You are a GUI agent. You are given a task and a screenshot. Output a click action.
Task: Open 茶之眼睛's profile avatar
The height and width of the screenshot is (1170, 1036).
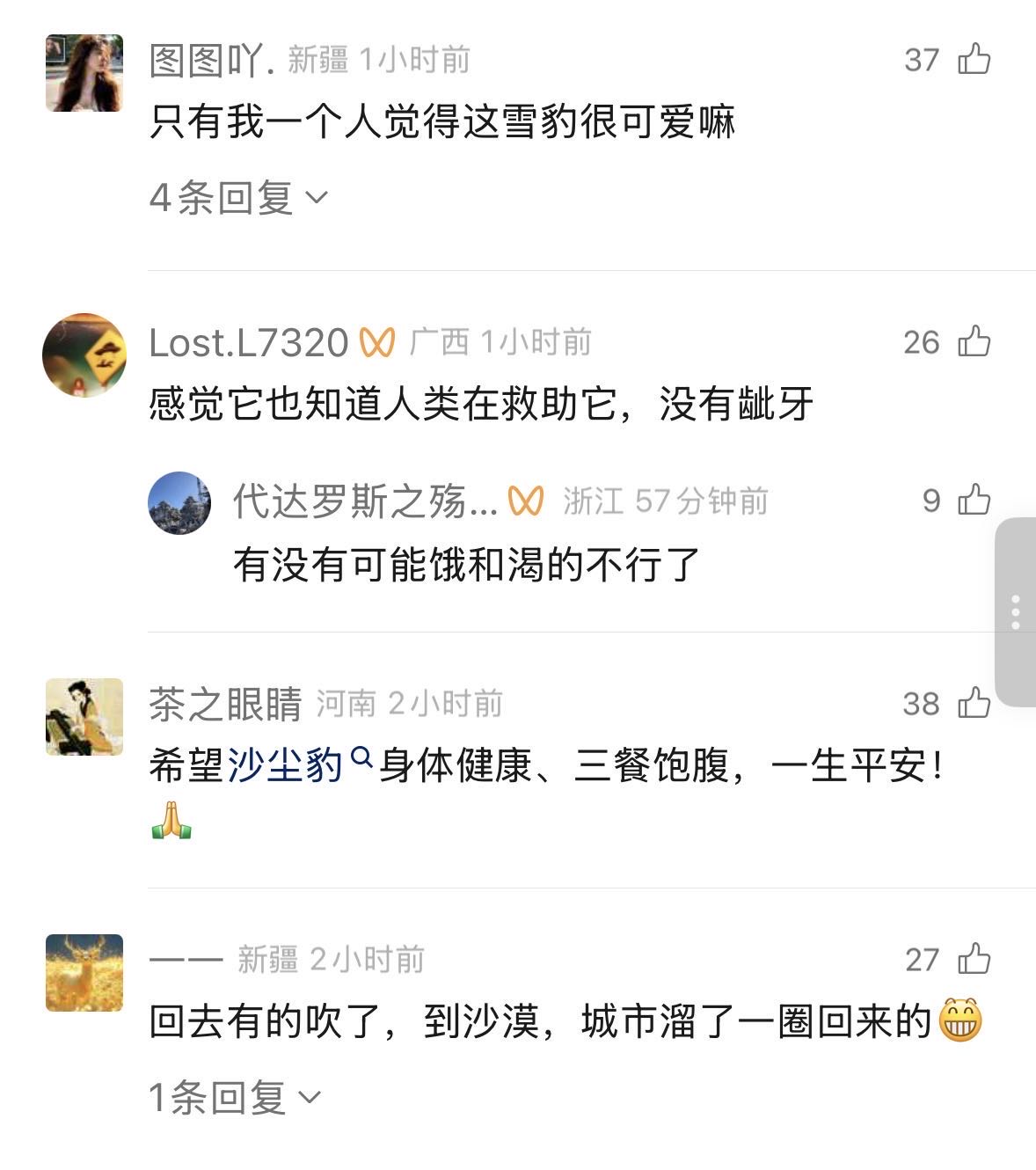pyautogui.click(x=84, y=716)
